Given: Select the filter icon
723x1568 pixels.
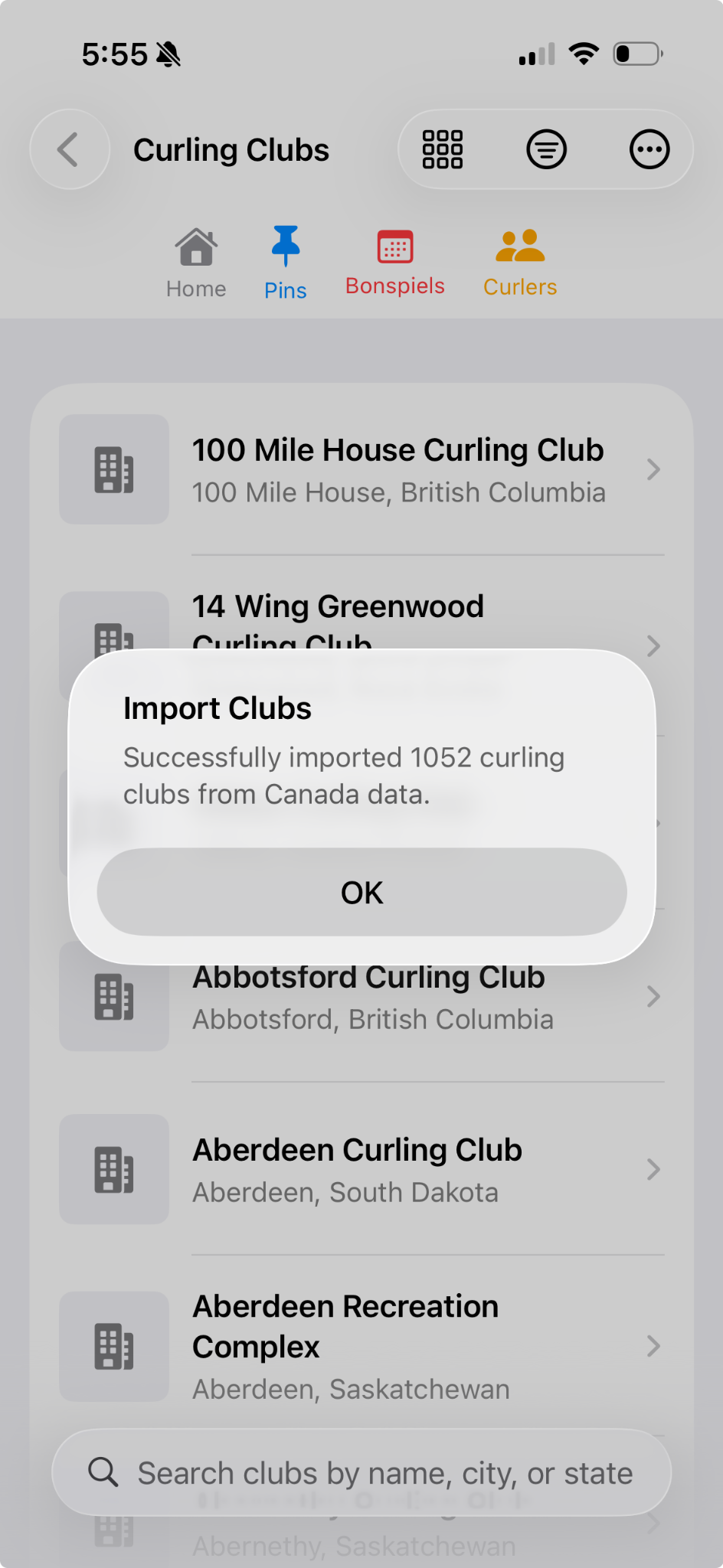Looking at the screenshot, I should pos(546,149).
